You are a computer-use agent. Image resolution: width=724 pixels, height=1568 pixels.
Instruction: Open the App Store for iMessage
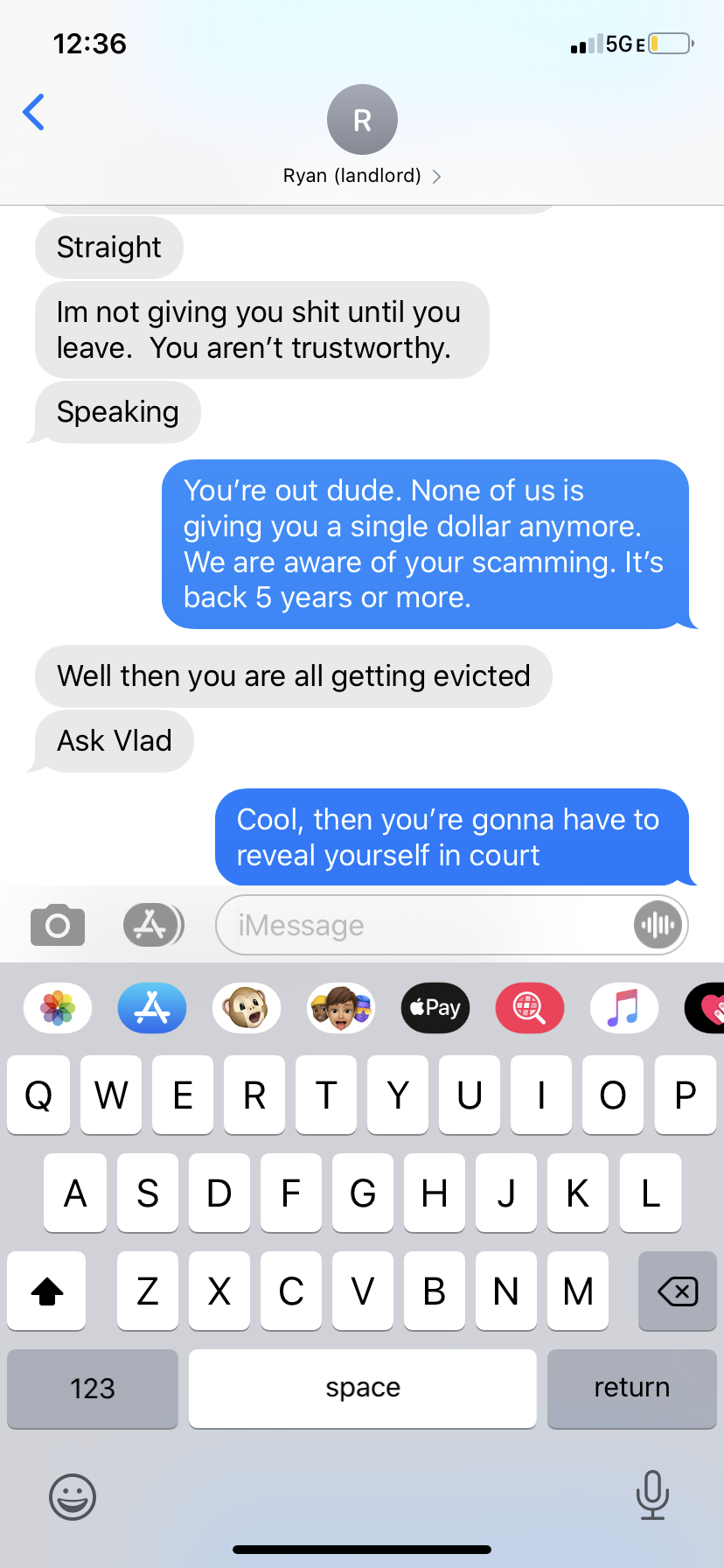(x=152, y=1008)
